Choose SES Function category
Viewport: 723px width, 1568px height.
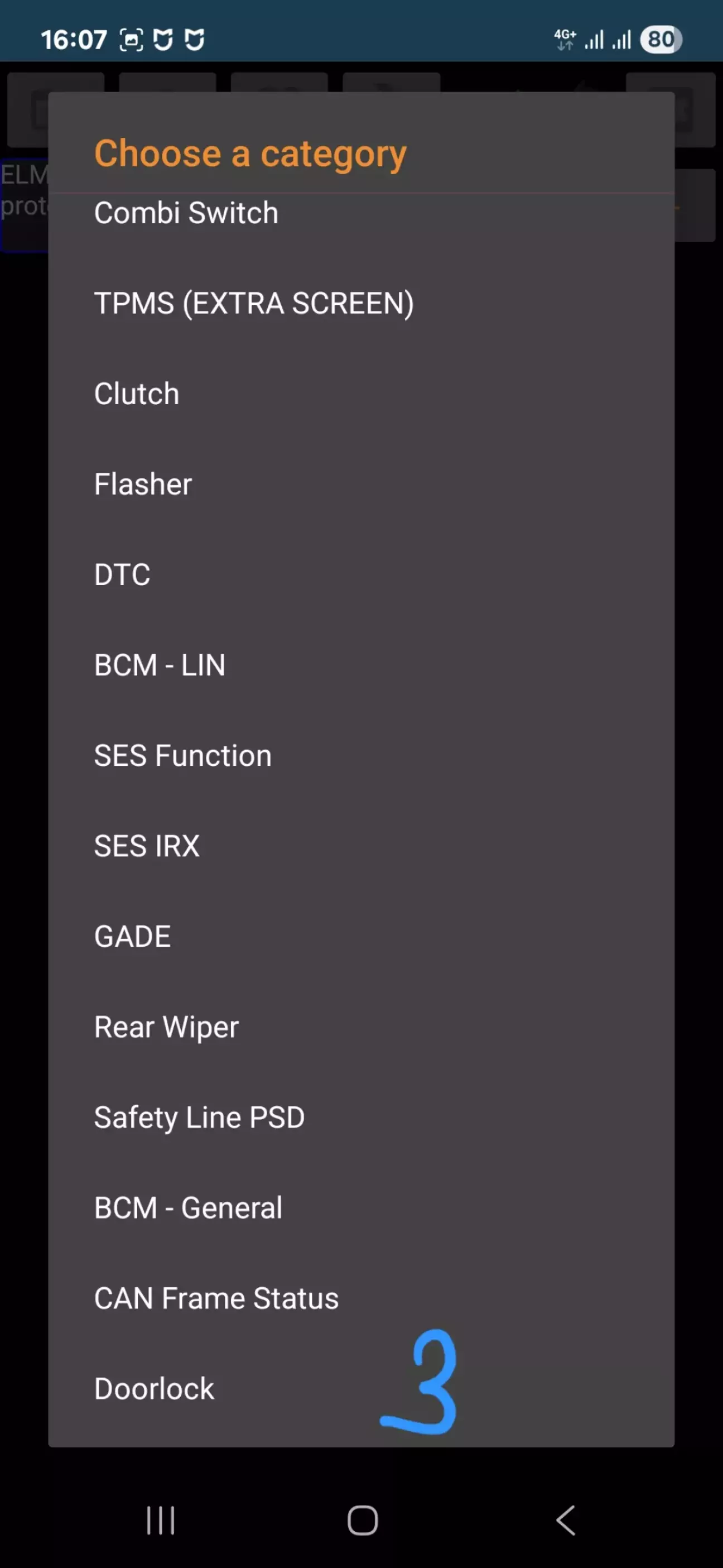tap(361, 756)
